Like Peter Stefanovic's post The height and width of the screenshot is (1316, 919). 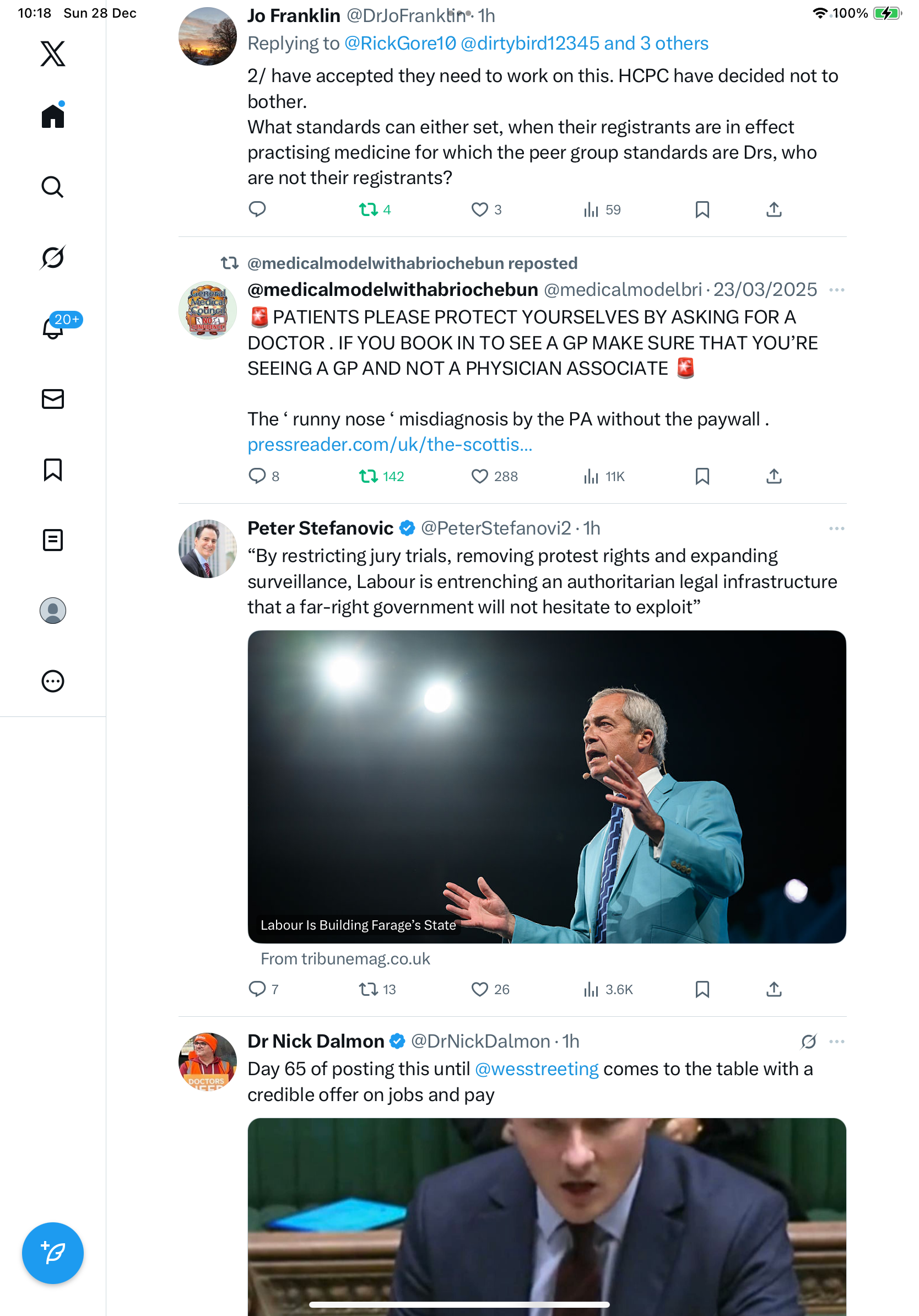[x=479, y=989]
